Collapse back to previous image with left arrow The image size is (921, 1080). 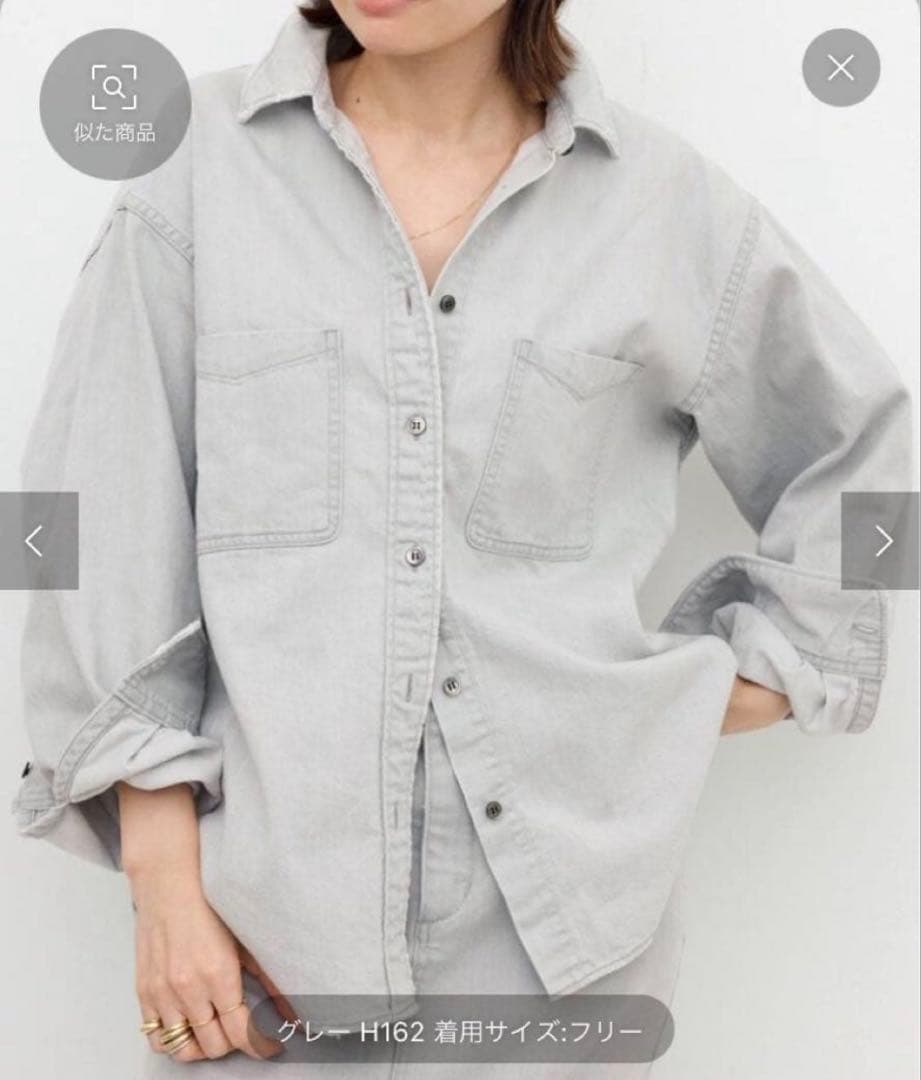pos(33,540)
